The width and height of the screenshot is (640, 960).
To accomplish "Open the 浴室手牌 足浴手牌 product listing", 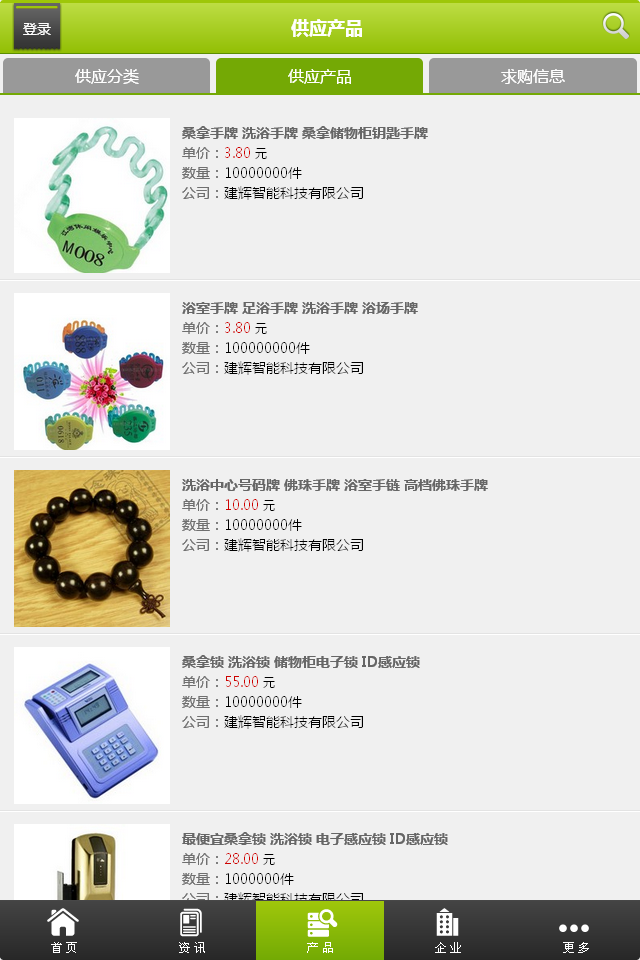I will pos(300,308).
